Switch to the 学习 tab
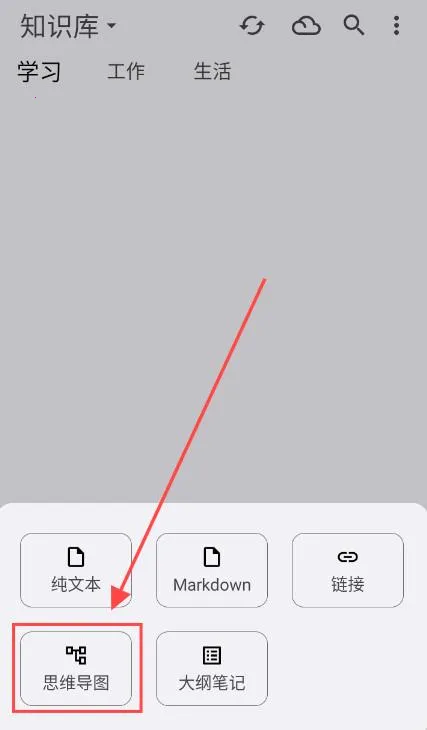The width and height of the screenshot is (427, 730). click(40, 72)
